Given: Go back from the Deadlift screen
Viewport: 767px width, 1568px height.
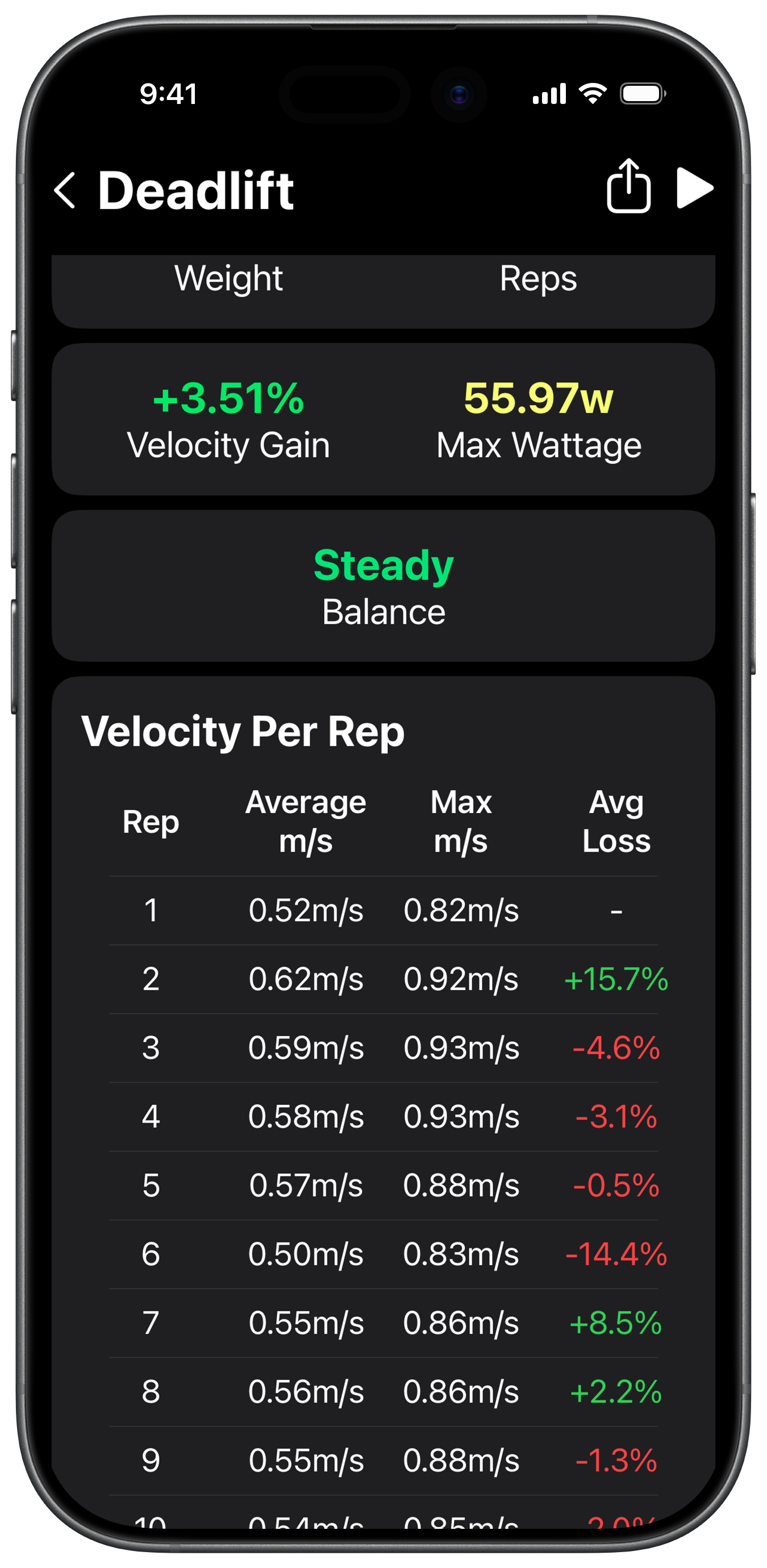Looking at the screenshot, I should [65, 190].
